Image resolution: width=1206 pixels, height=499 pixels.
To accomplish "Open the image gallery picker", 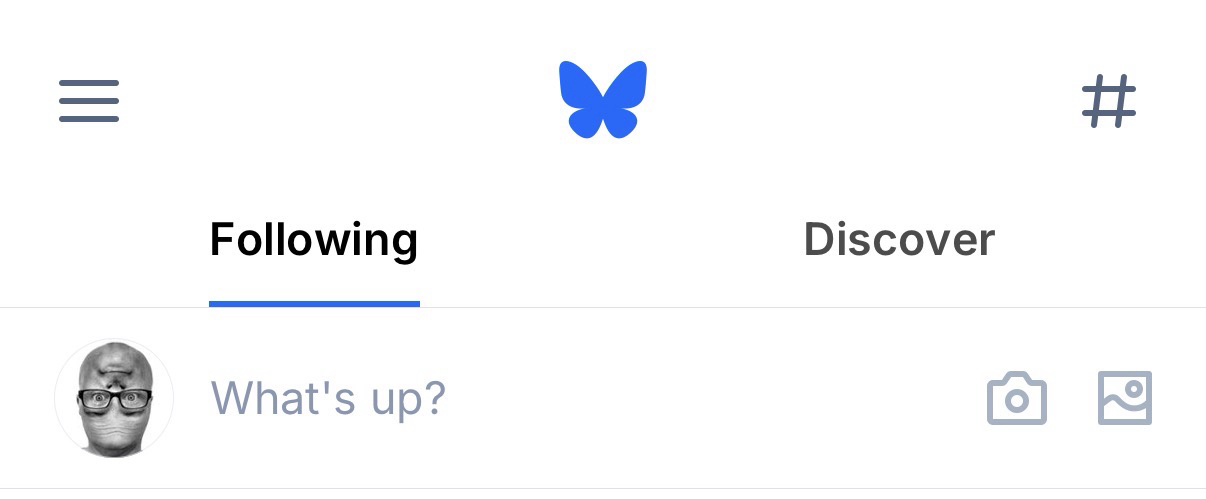I will 1124,398.
